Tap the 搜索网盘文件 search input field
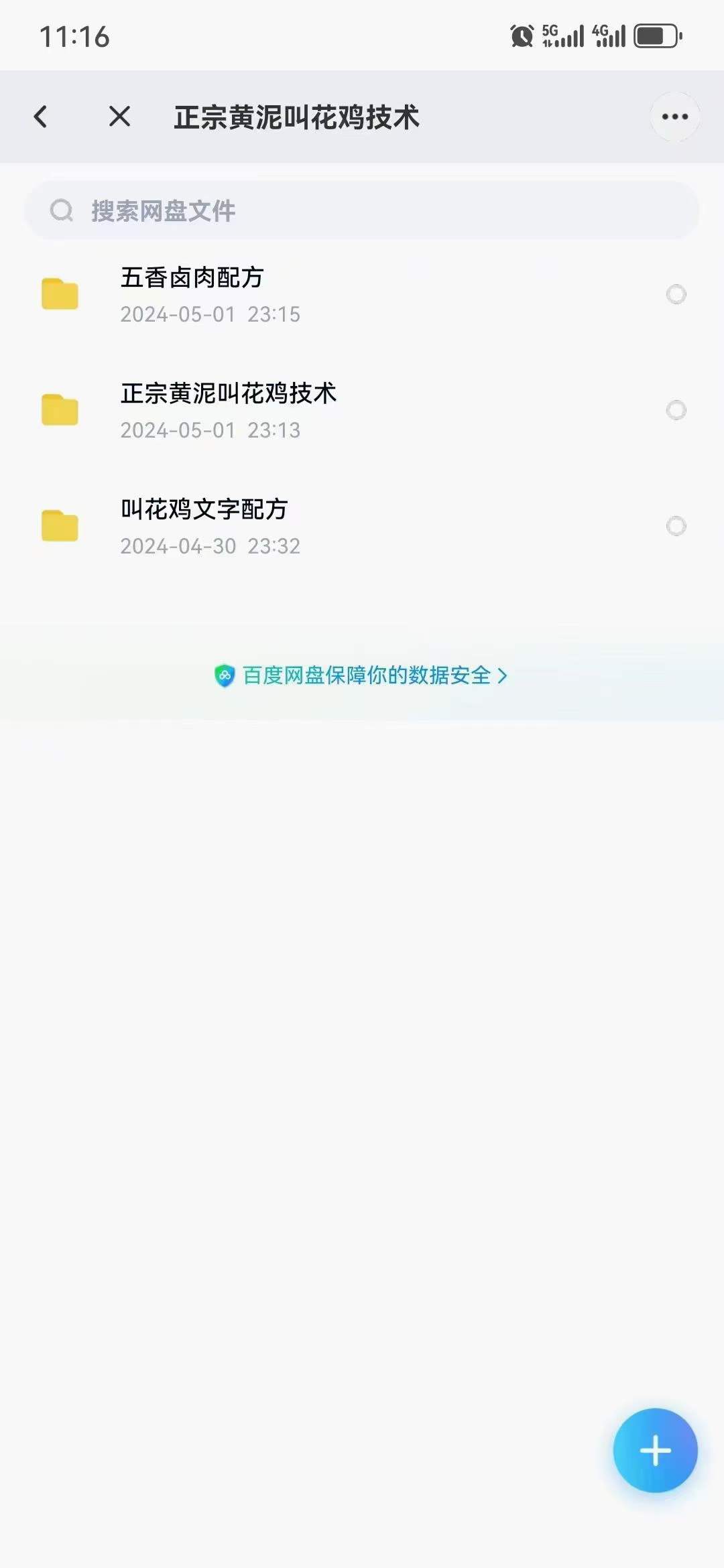724x1568 pixels. click(362, 210)
